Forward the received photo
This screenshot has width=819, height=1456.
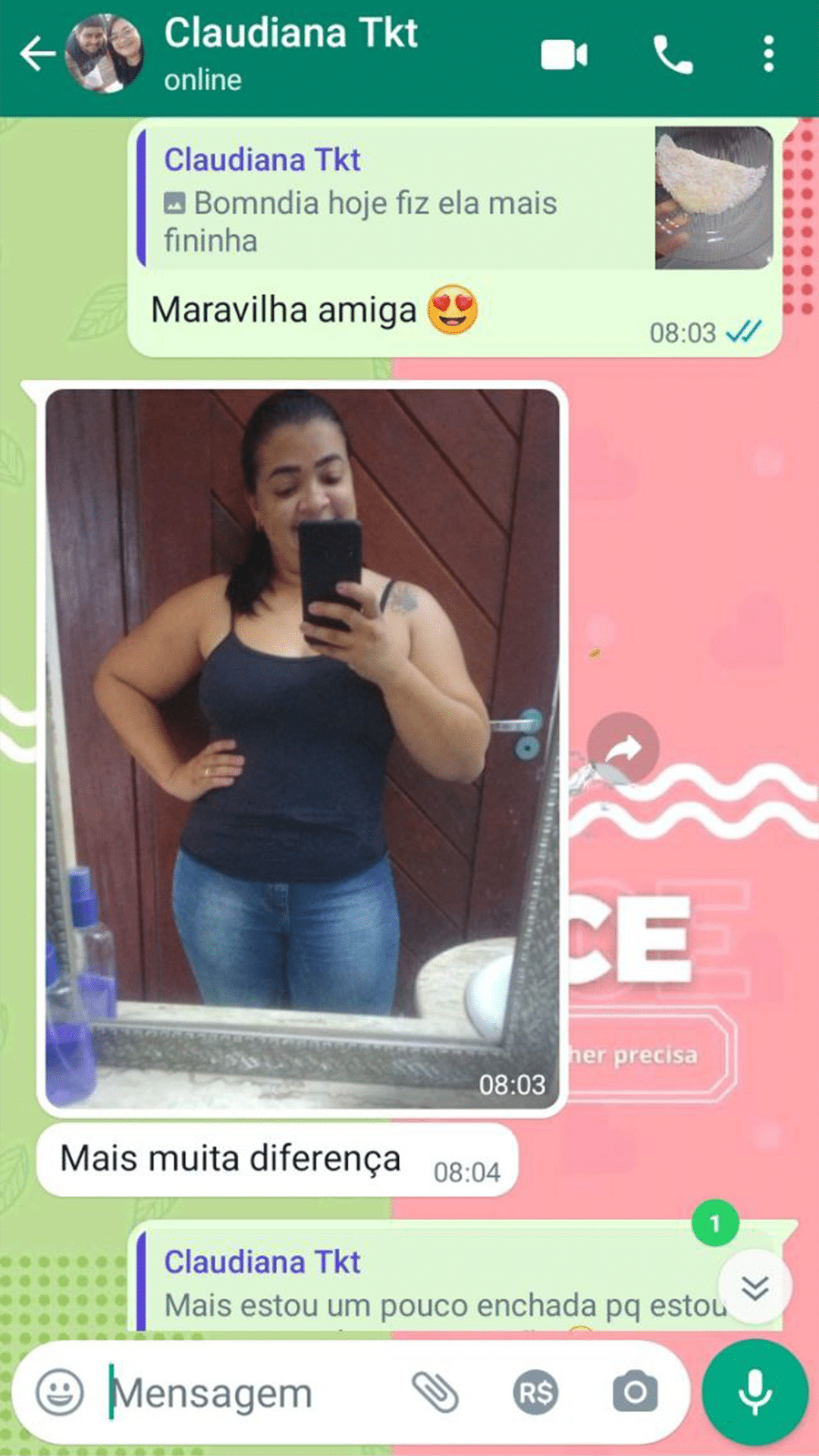(x=623, y=748)
